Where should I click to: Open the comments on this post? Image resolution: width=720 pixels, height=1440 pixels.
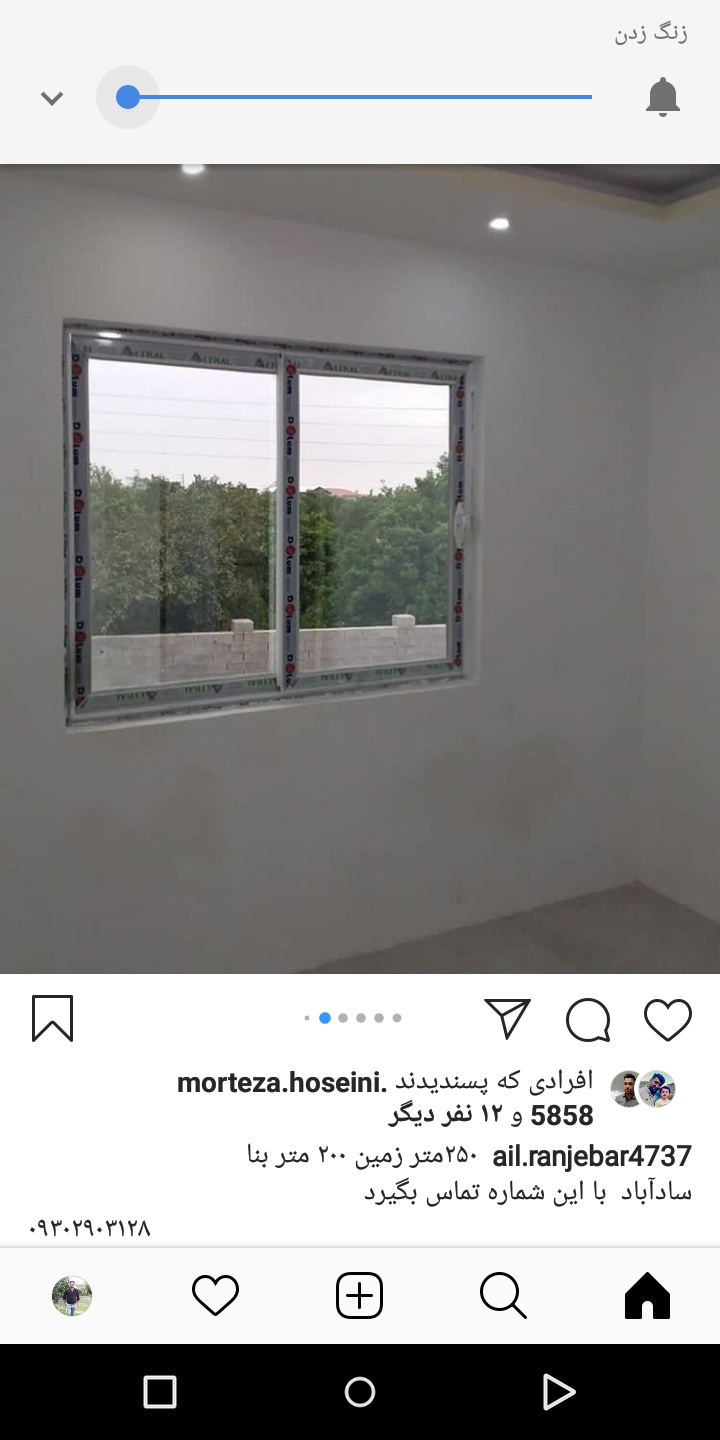(588, 1019)
